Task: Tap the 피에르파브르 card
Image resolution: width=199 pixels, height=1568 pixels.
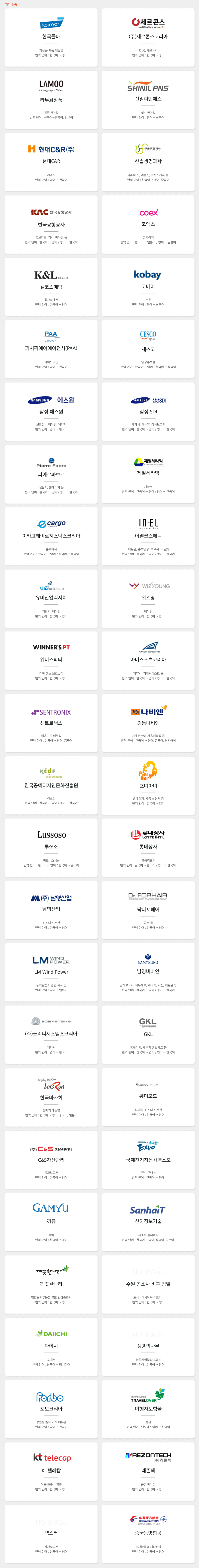Action: click(x=51, y=474)
